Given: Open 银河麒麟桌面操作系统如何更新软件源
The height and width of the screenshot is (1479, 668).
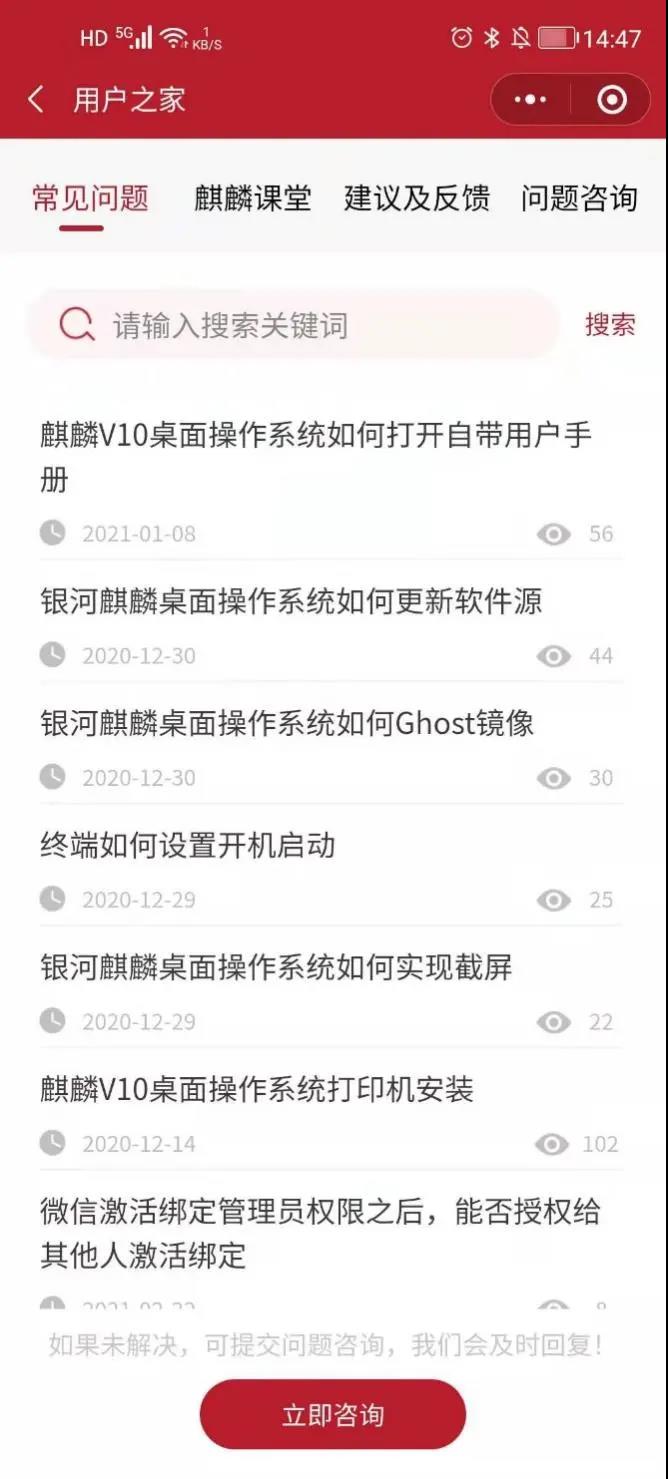Looking at the screenshot, I should click(291, 601).
